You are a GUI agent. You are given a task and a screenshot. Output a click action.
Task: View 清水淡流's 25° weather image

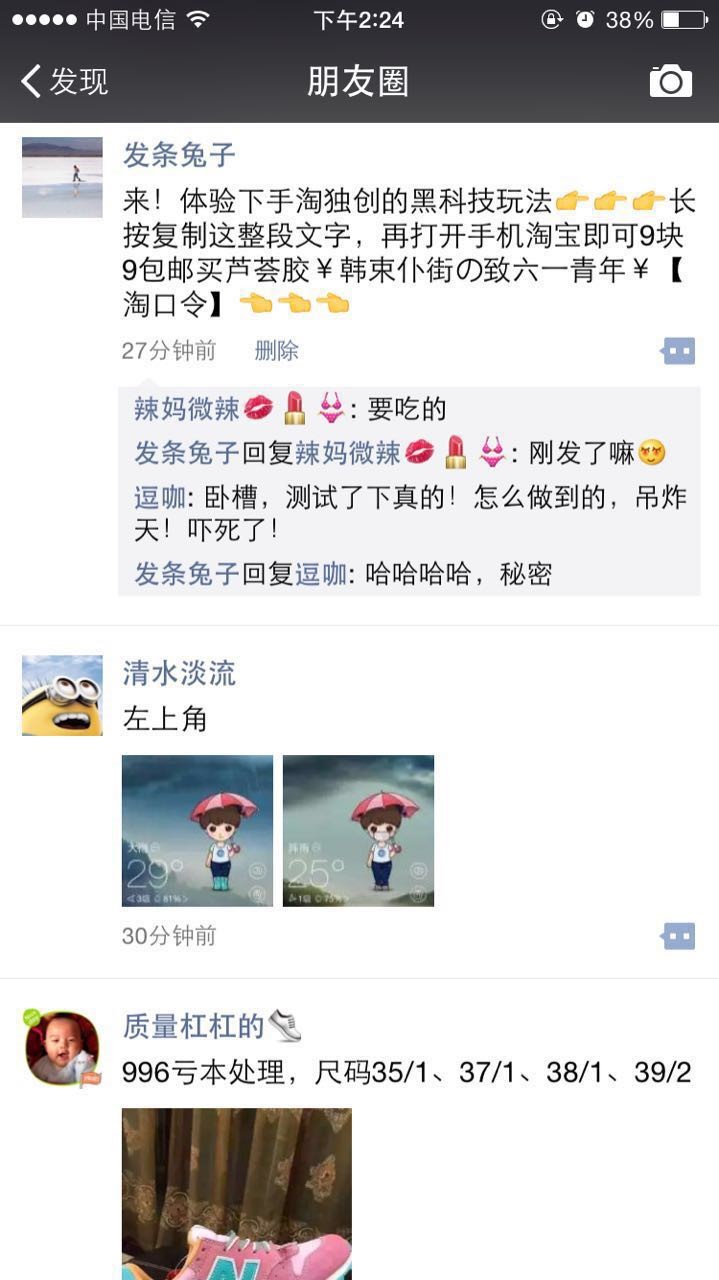(358, 830)
